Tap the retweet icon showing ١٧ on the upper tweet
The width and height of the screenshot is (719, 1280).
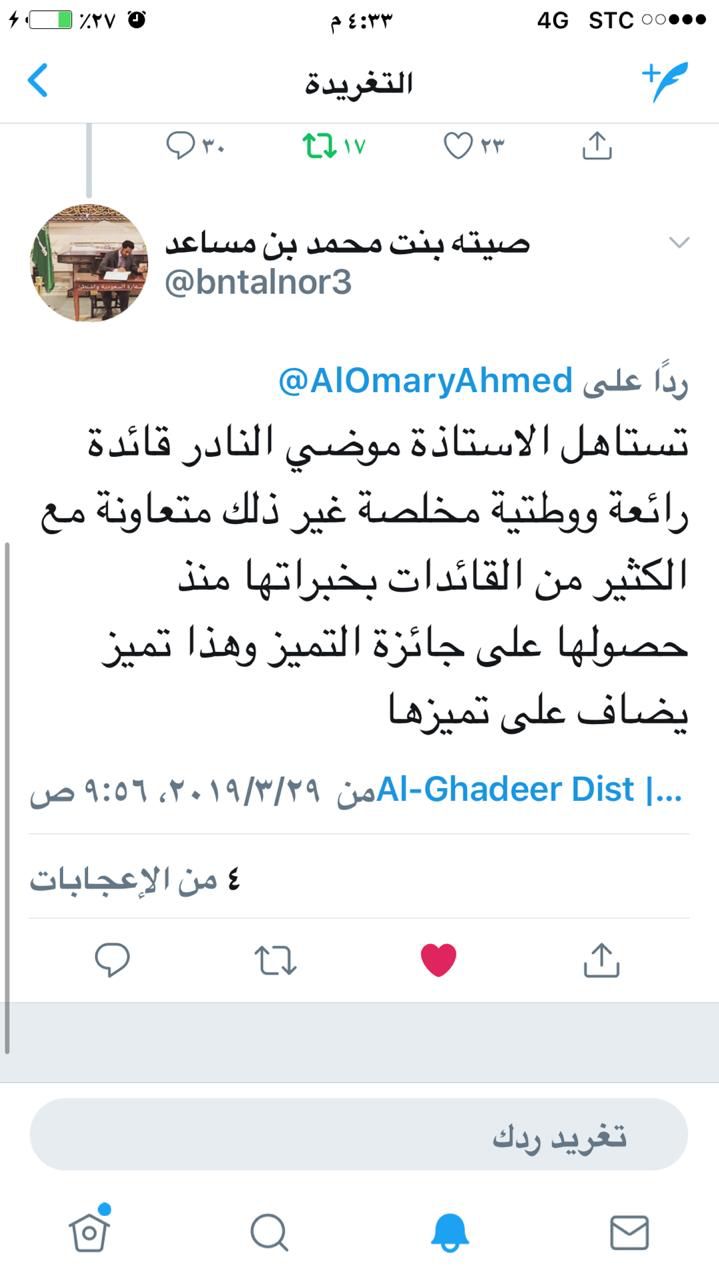[319, 146]
